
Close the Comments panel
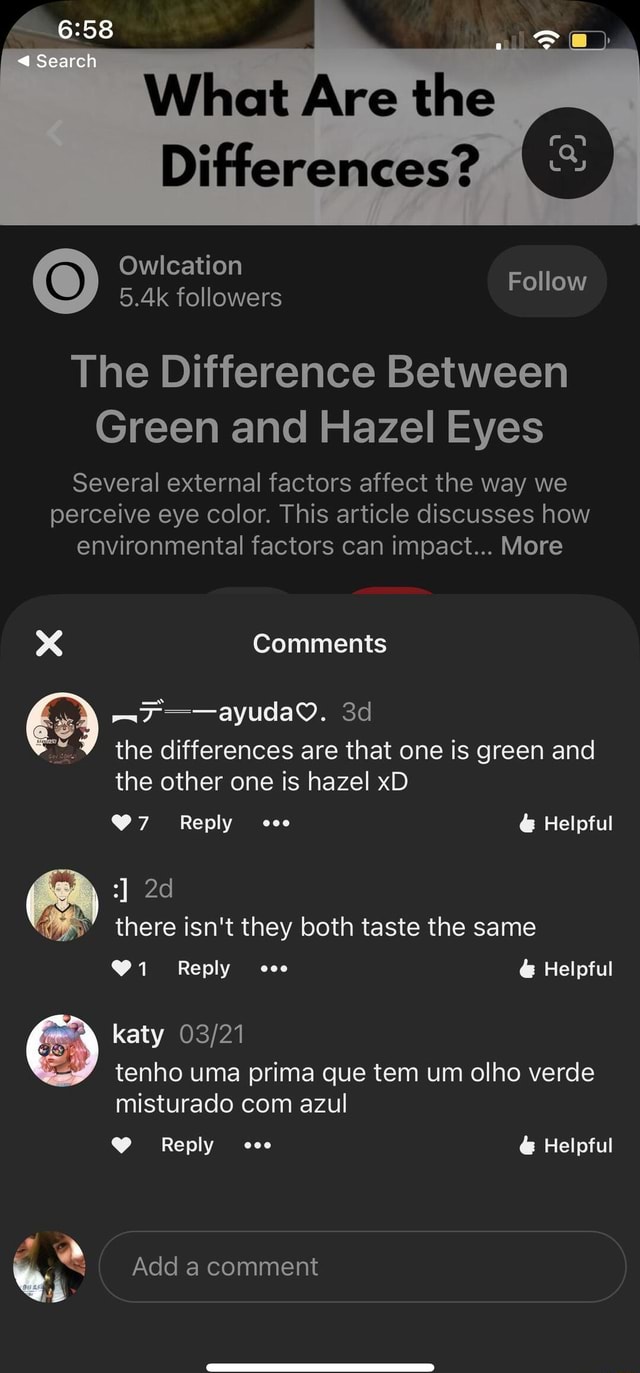(x=48, y=643)
